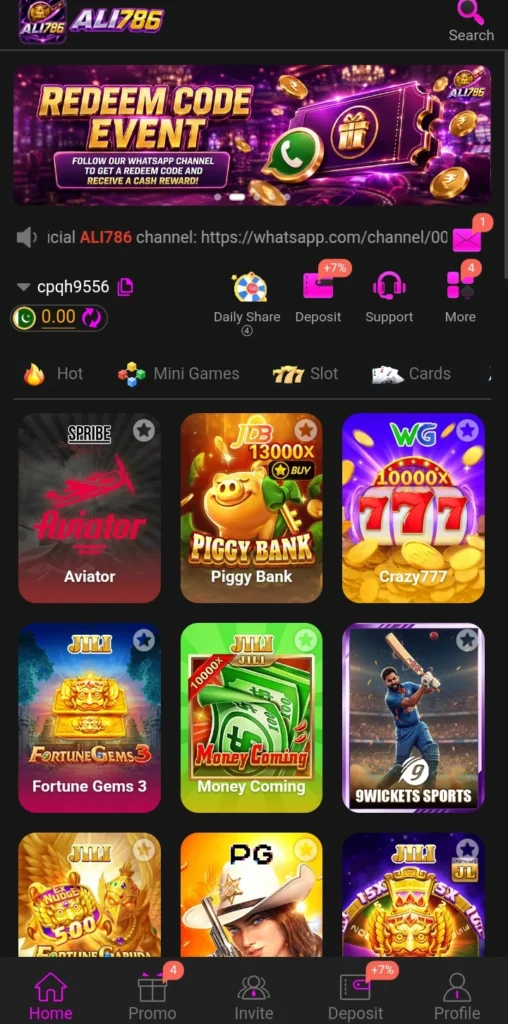Go to the Promo tab
Viewport: 508px width, 1024px height.
point(152,994)
